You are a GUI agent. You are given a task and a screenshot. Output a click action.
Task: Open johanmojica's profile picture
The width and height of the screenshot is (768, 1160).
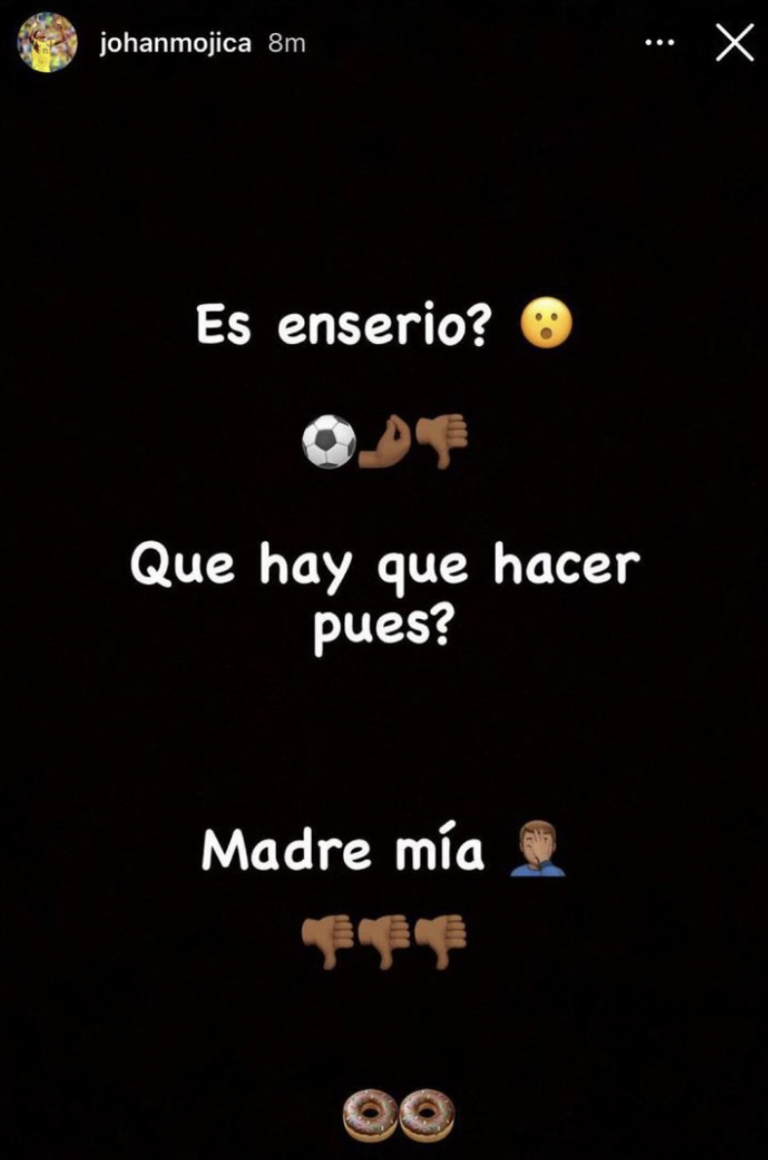pyautogui.click(x=47, y=43)
